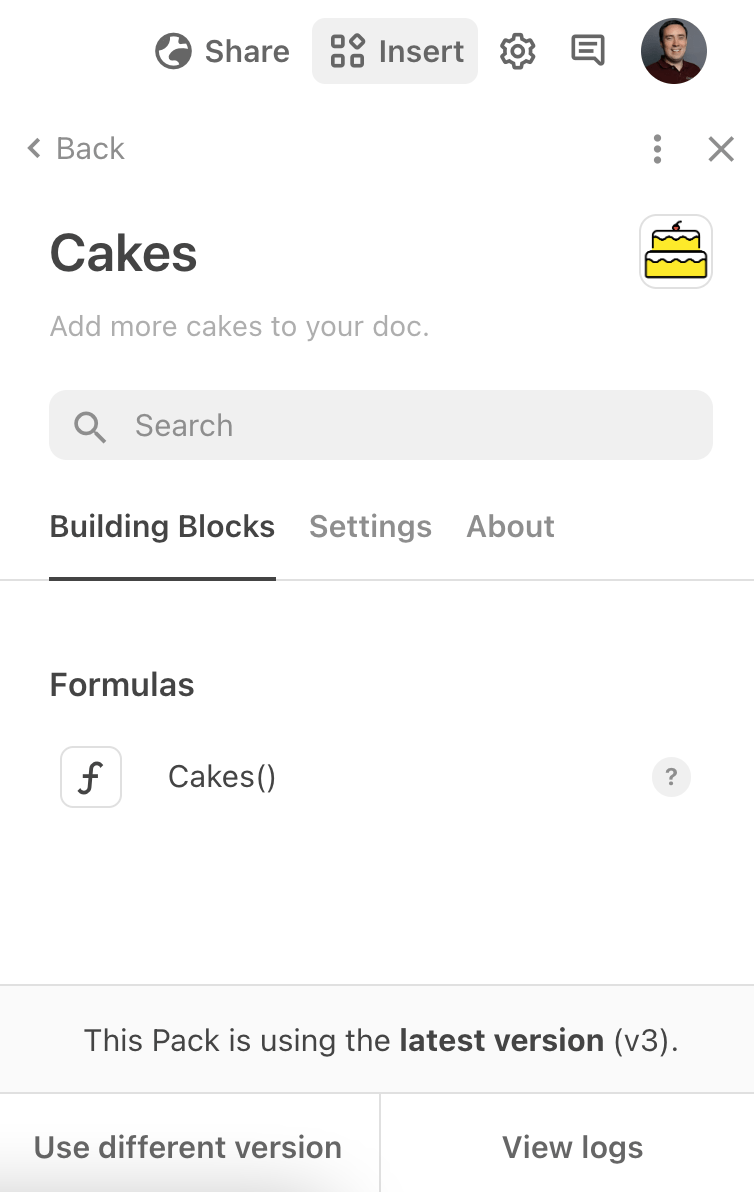Open the comments panel
754x1192 pixels.
[588, 51]
